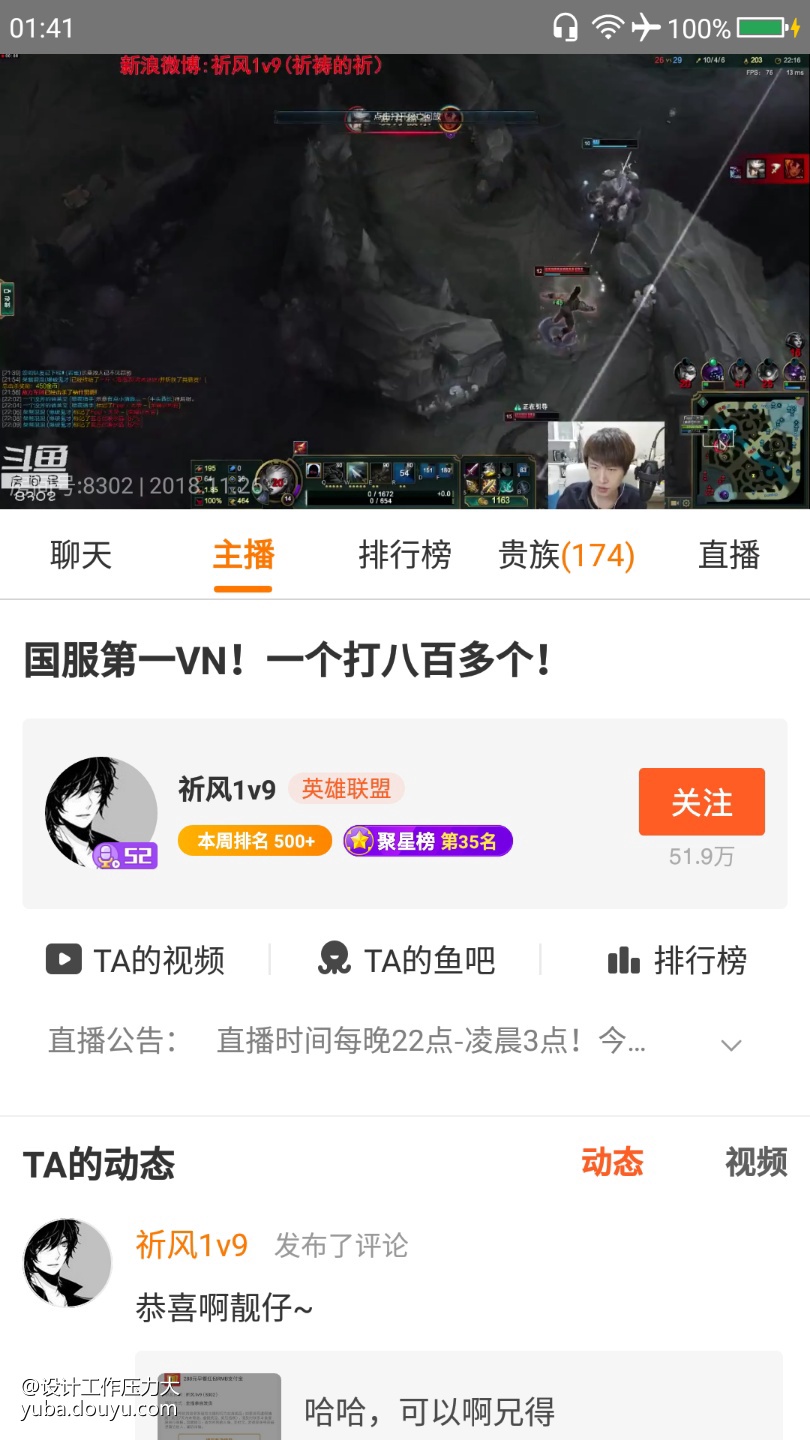Open the top 排行榜 tab
The image size is (810, 1440).
pyautogui.click(x=405, y=555)
